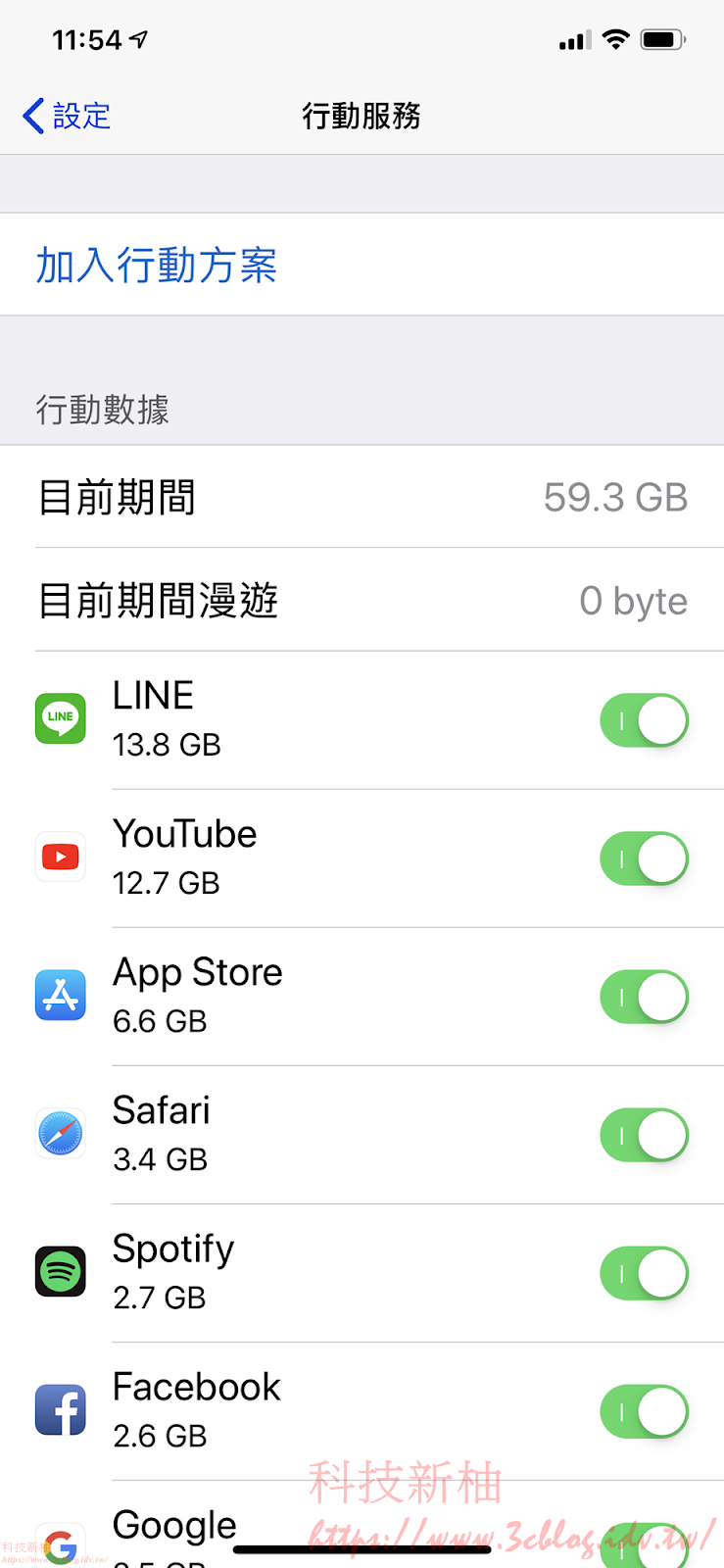Toggle App Store cellular data switch
Viewport: 724px width, 1568px height.
pos(644,997)
